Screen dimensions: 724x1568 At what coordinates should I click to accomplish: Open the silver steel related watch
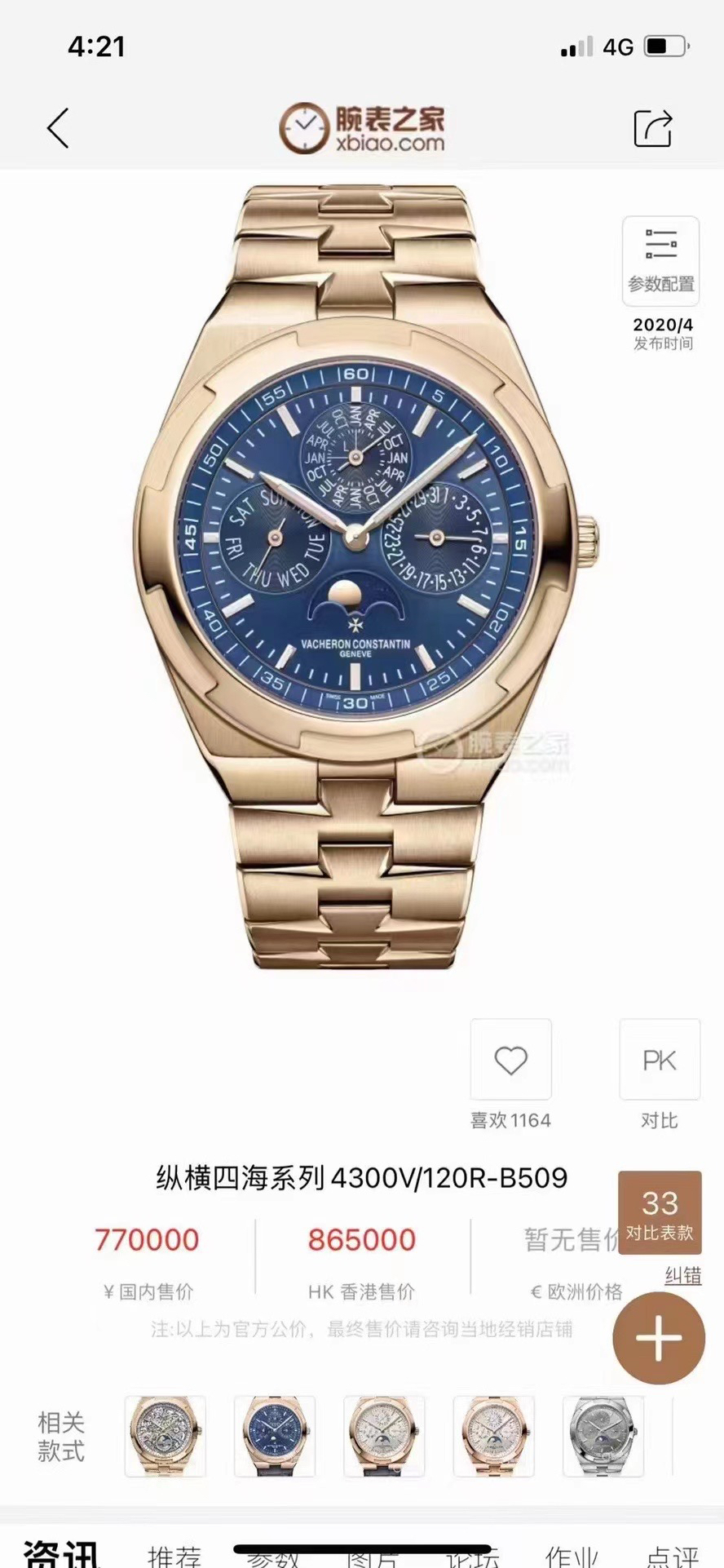pos(603,1436)
